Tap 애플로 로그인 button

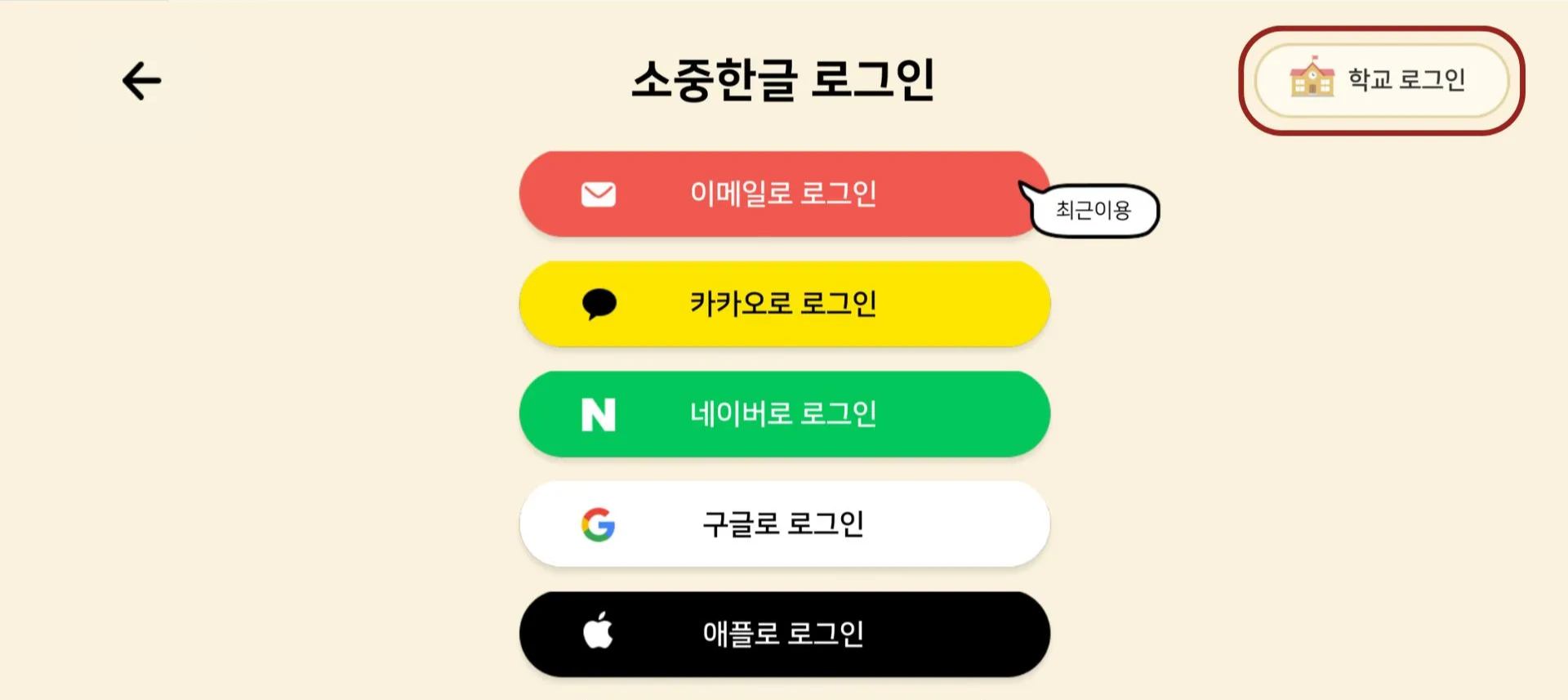pos(784,634)
